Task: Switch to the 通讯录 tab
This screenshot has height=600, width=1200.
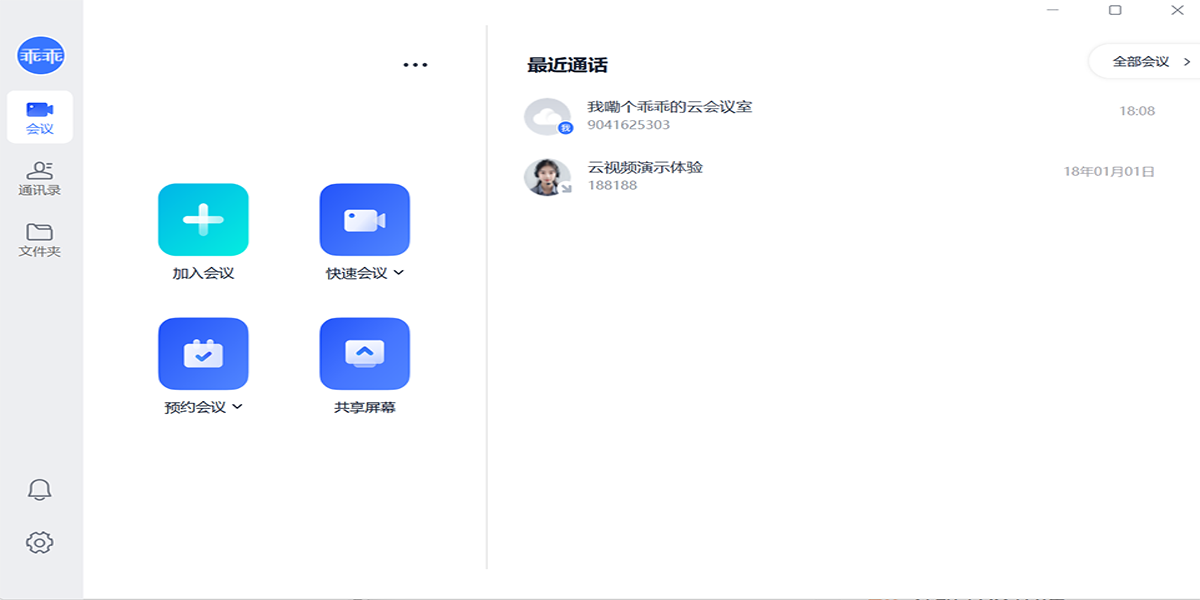Action: click(40, 178)
